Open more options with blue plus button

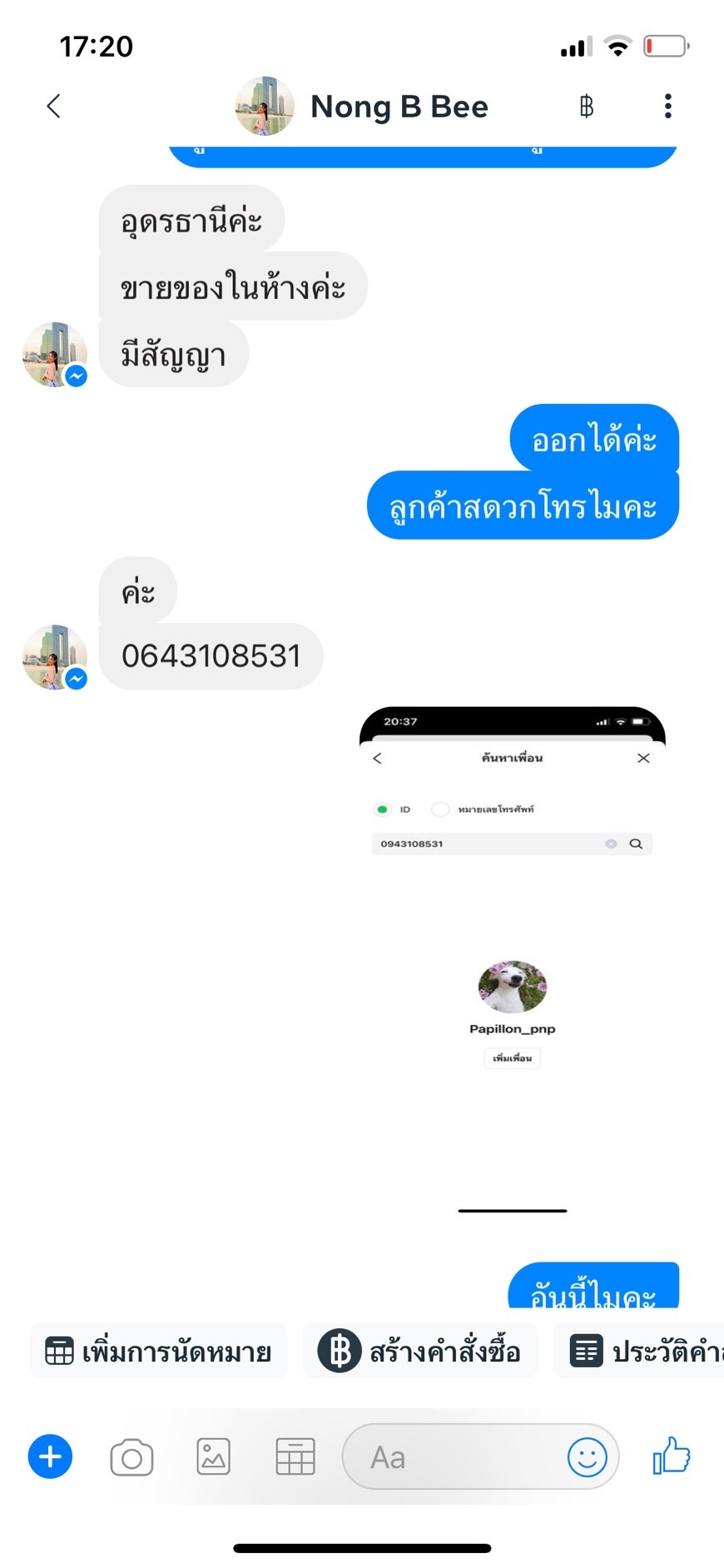tap(50, 1456)
